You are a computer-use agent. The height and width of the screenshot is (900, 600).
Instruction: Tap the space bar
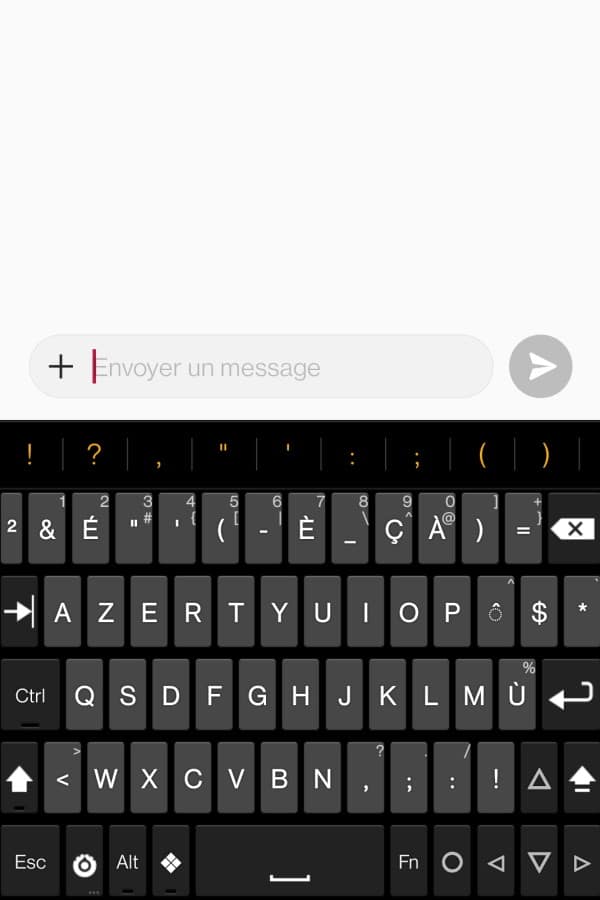click(290, 861)
